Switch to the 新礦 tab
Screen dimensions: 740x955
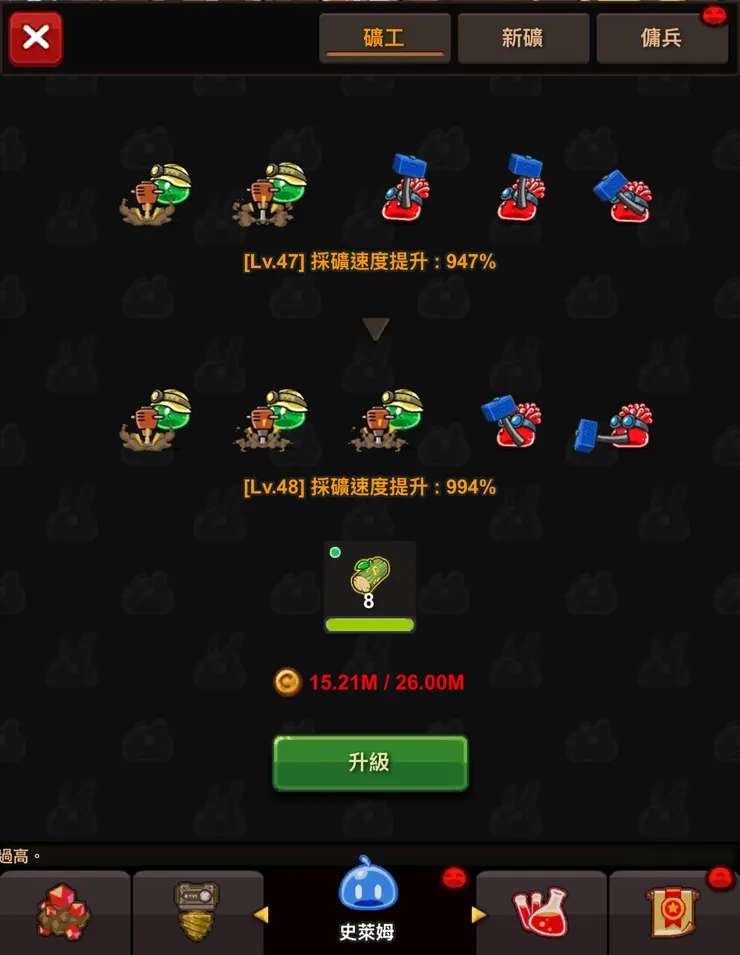(x=523, y=37)
